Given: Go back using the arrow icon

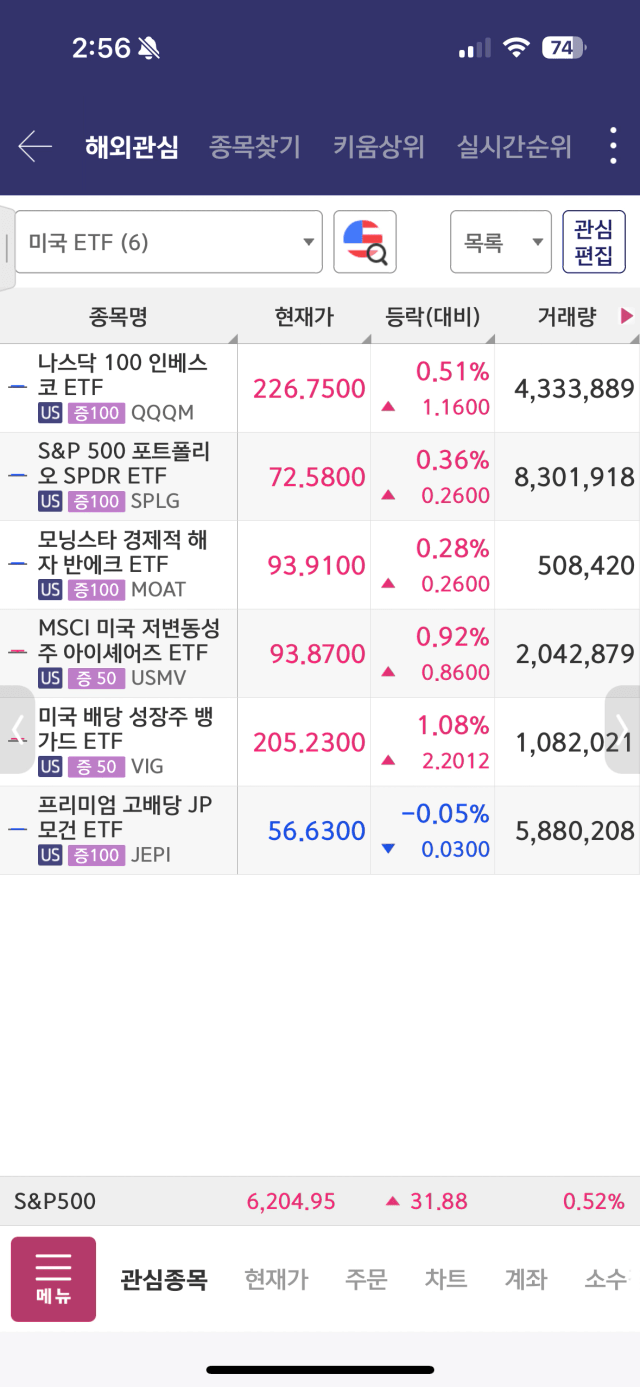Looking at the screenshot, I should [x=35, y=147].
